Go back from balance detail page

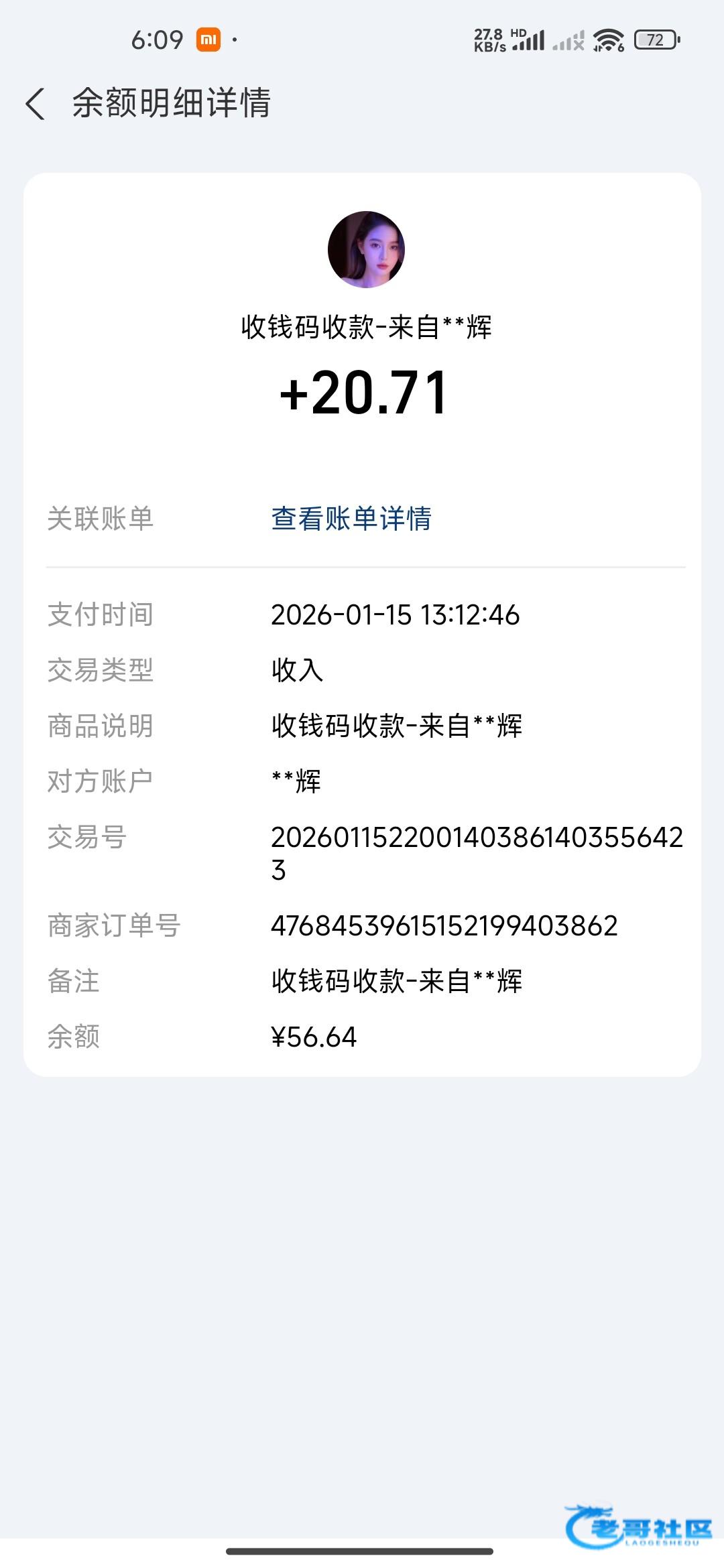click(36, 104)
